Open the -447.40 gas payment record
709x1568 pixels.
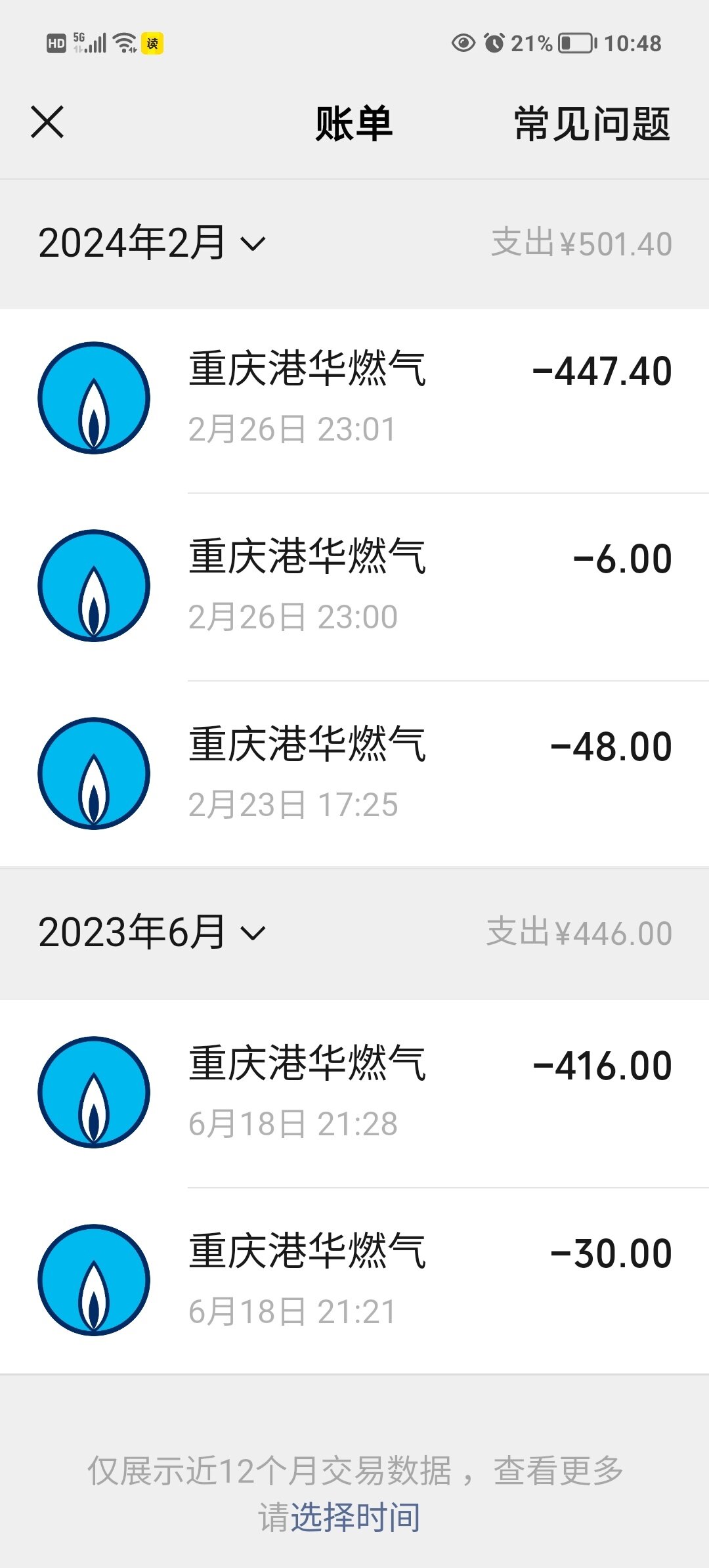click(x=354, y=399)
